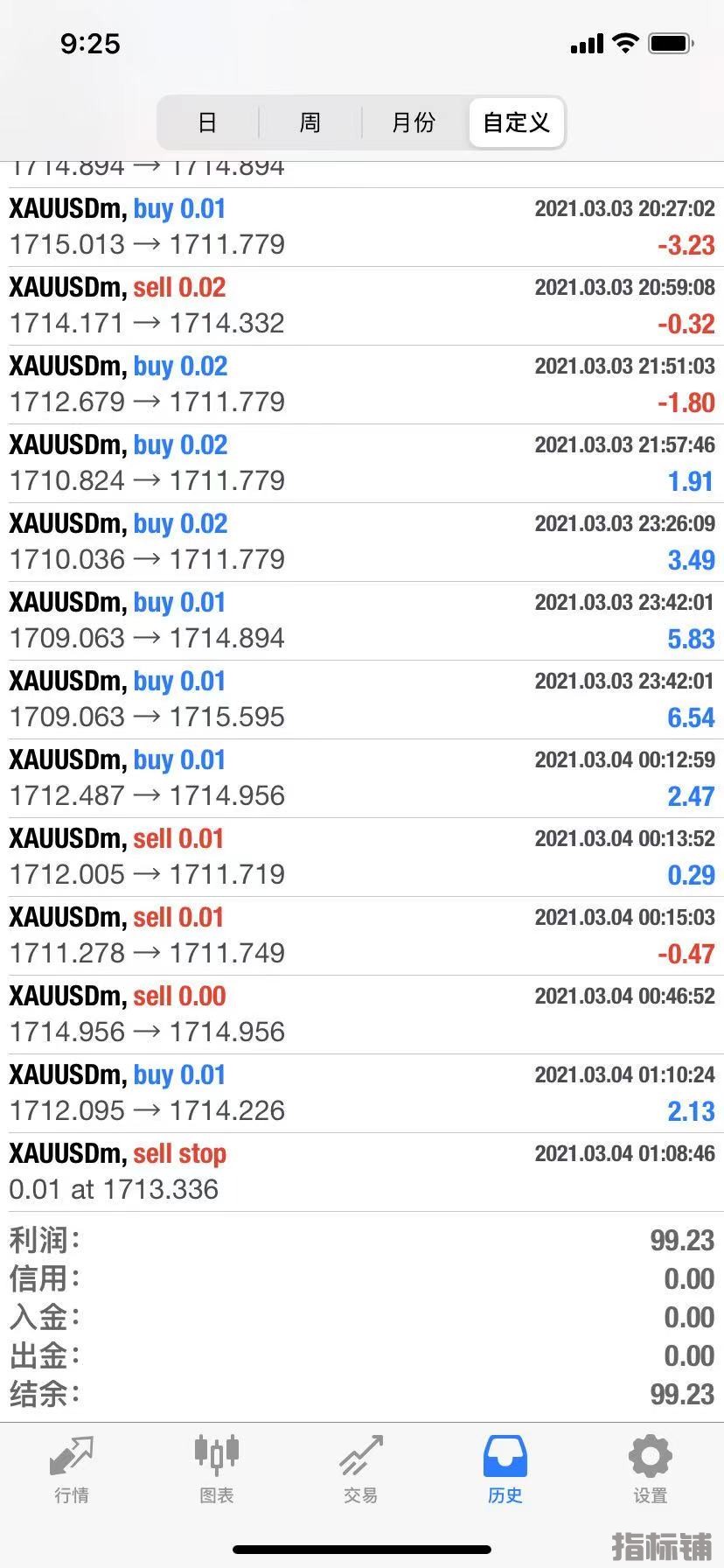Viewport: 724px width, 1568px height.
Task: Open the buy 0.02 trade with profit 3.49
Action: click(x=362, y=542)
